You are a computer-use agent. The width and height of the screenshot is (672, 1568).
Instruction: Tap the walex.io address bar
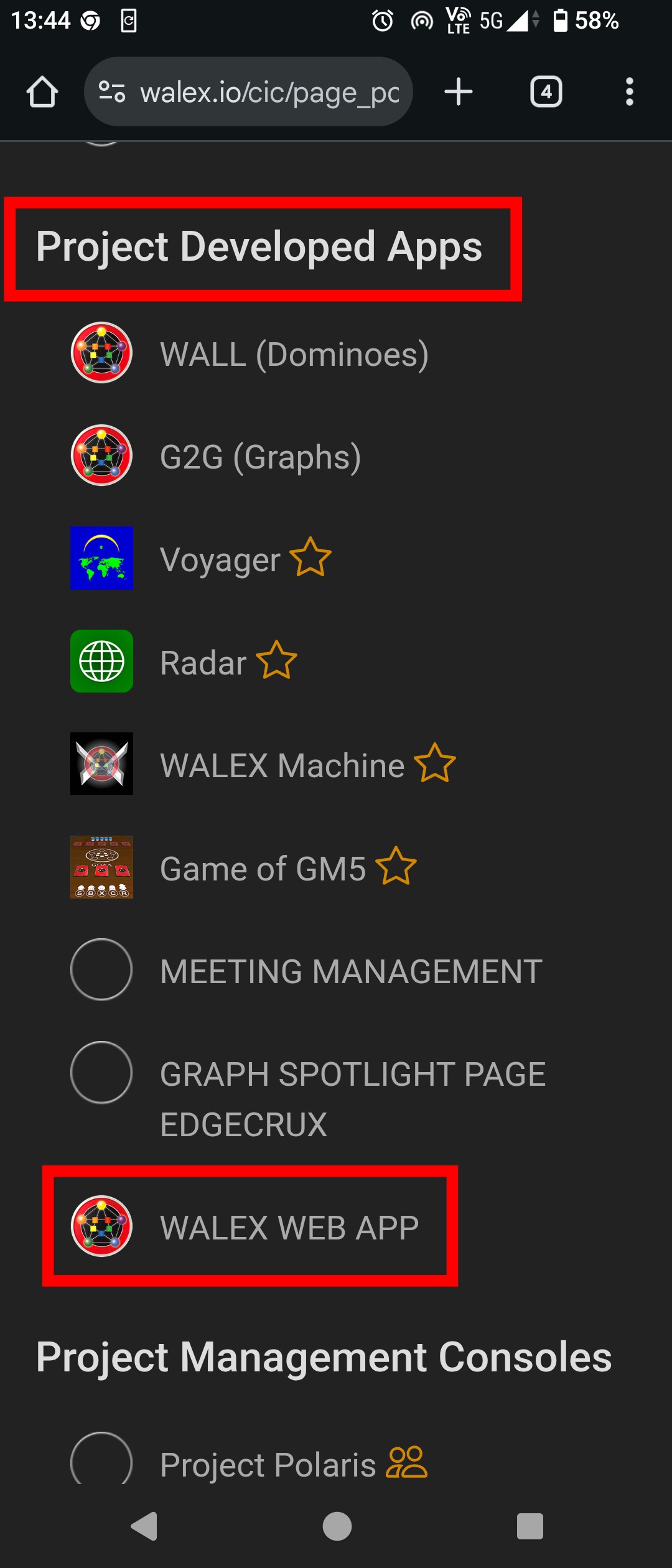click(249, 92)
